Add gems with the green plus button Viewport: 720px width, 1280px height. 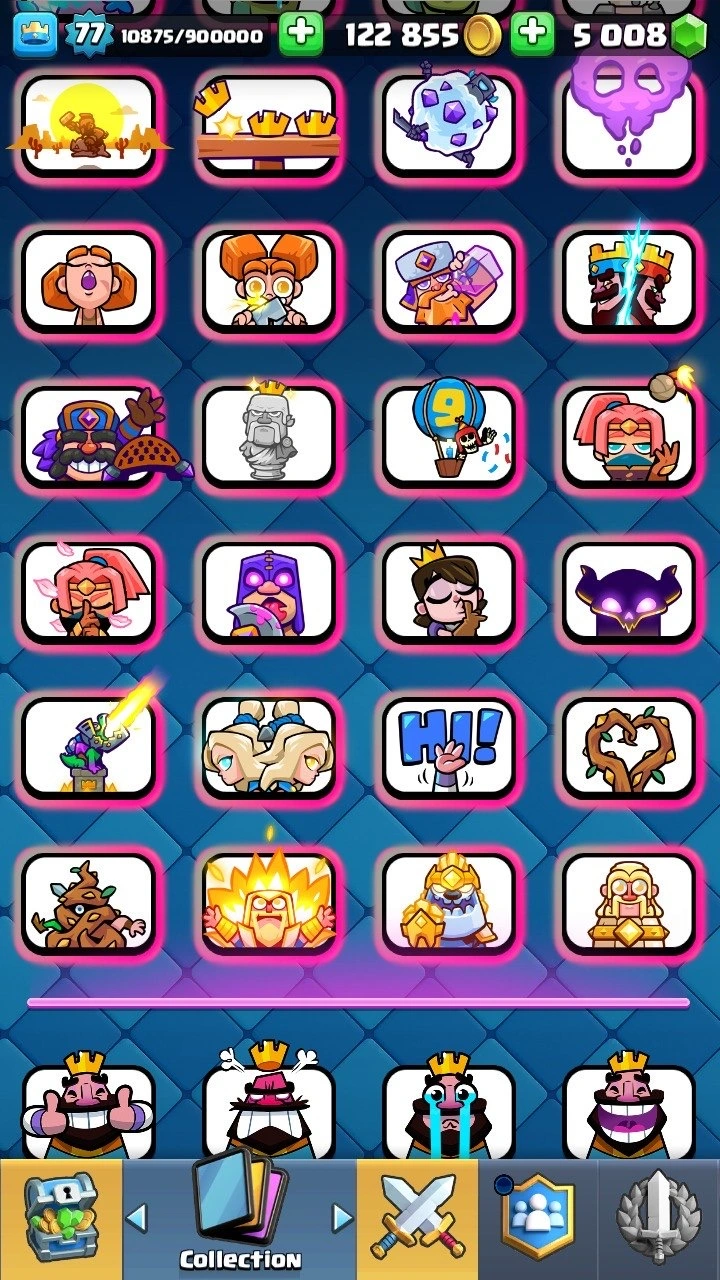click(x=532, y=36)
